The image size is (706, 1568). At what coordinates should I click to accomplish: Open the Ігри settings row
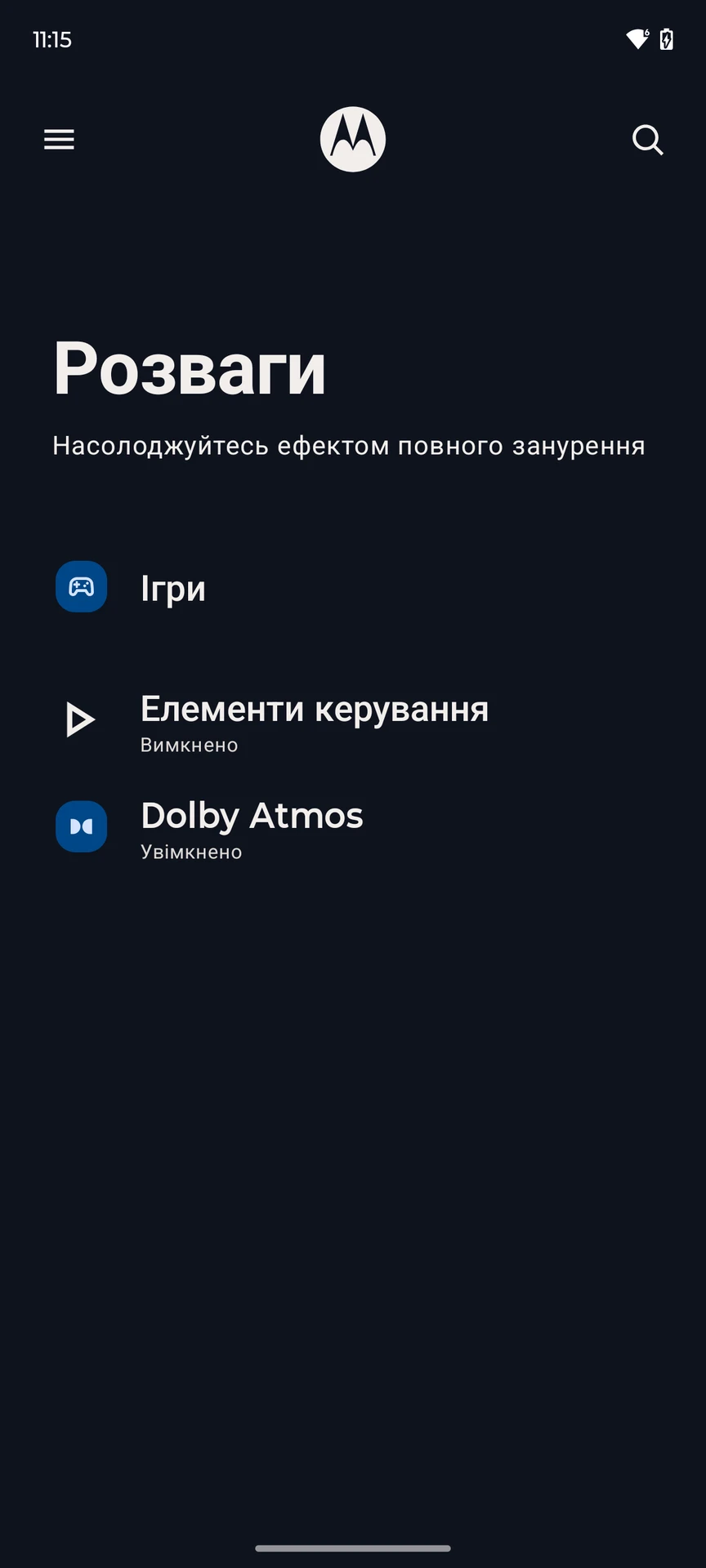click(x=353, y=587)
